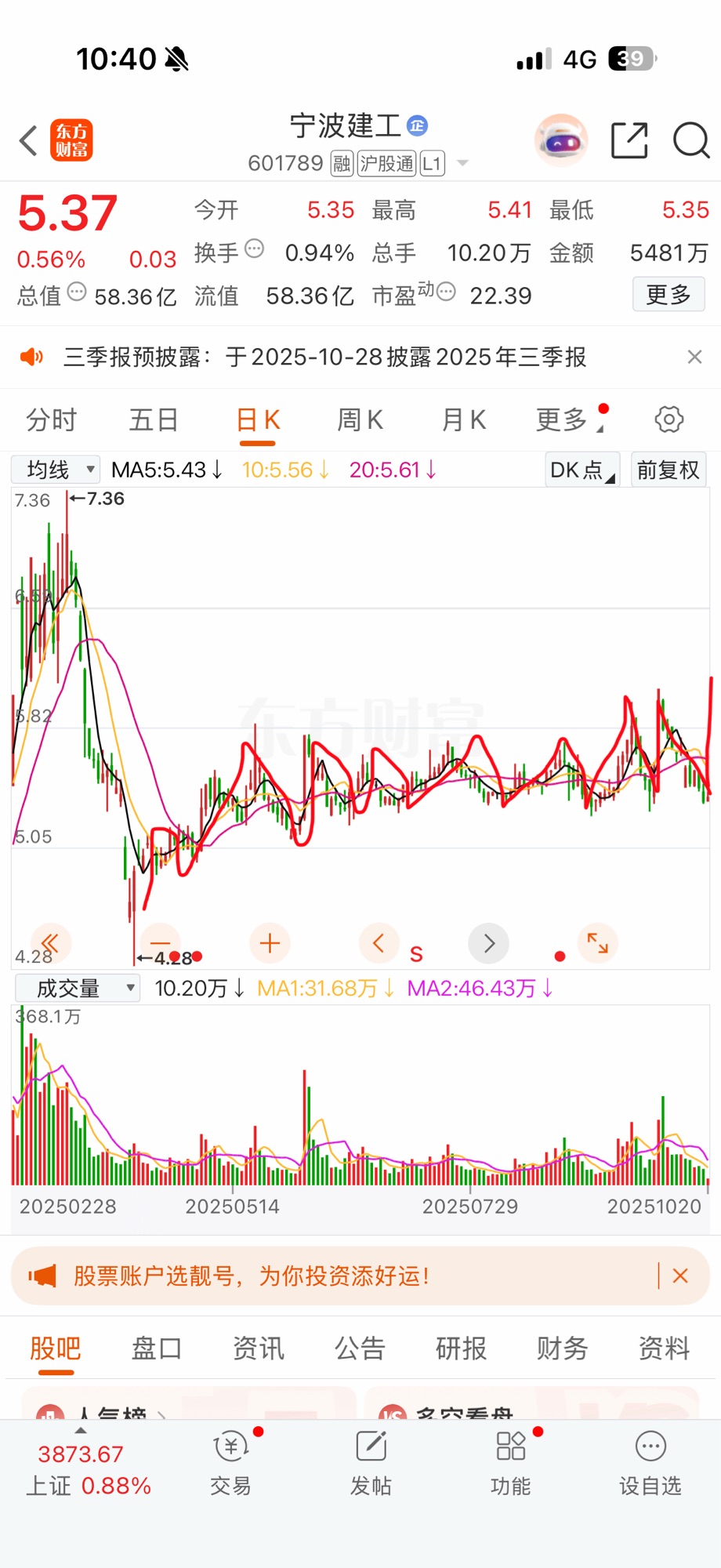Share this stock page
The width and height of the screenshot is (721, 1568).
(629, 141)
